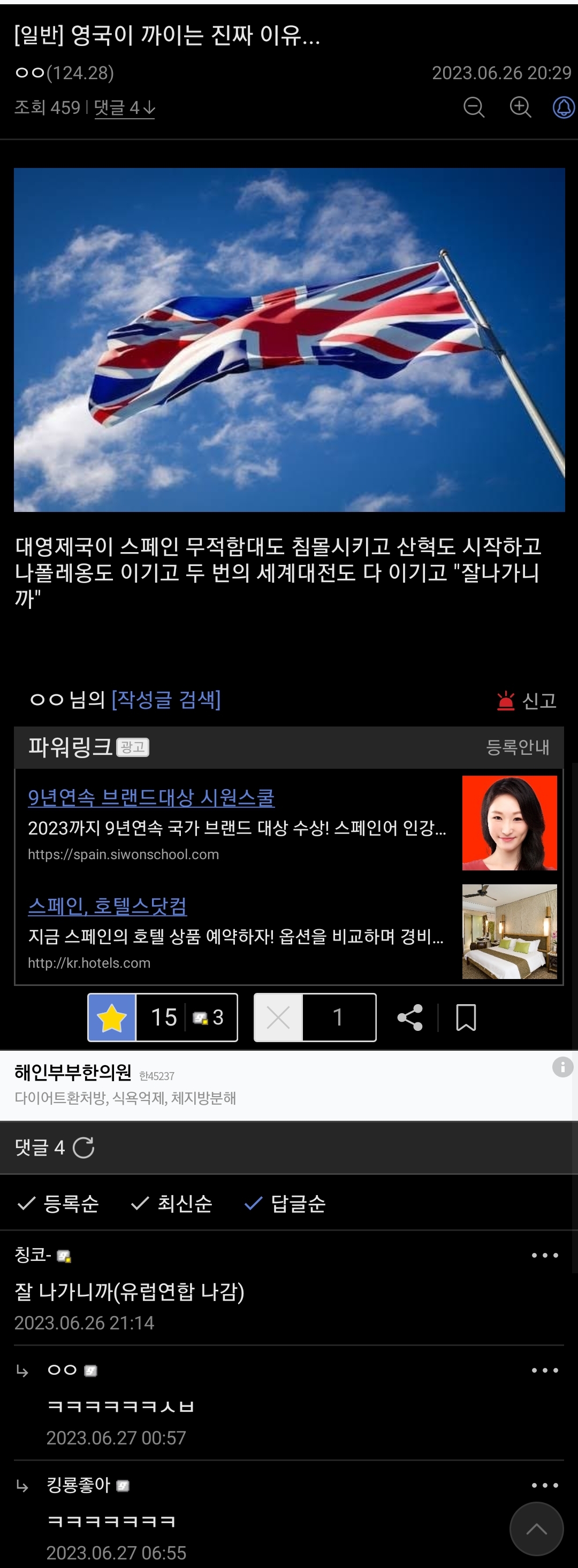Jump to comments via 댓글 4 link
The width and height of the screenshot is (578, 1568).
(x=124, y=108)
